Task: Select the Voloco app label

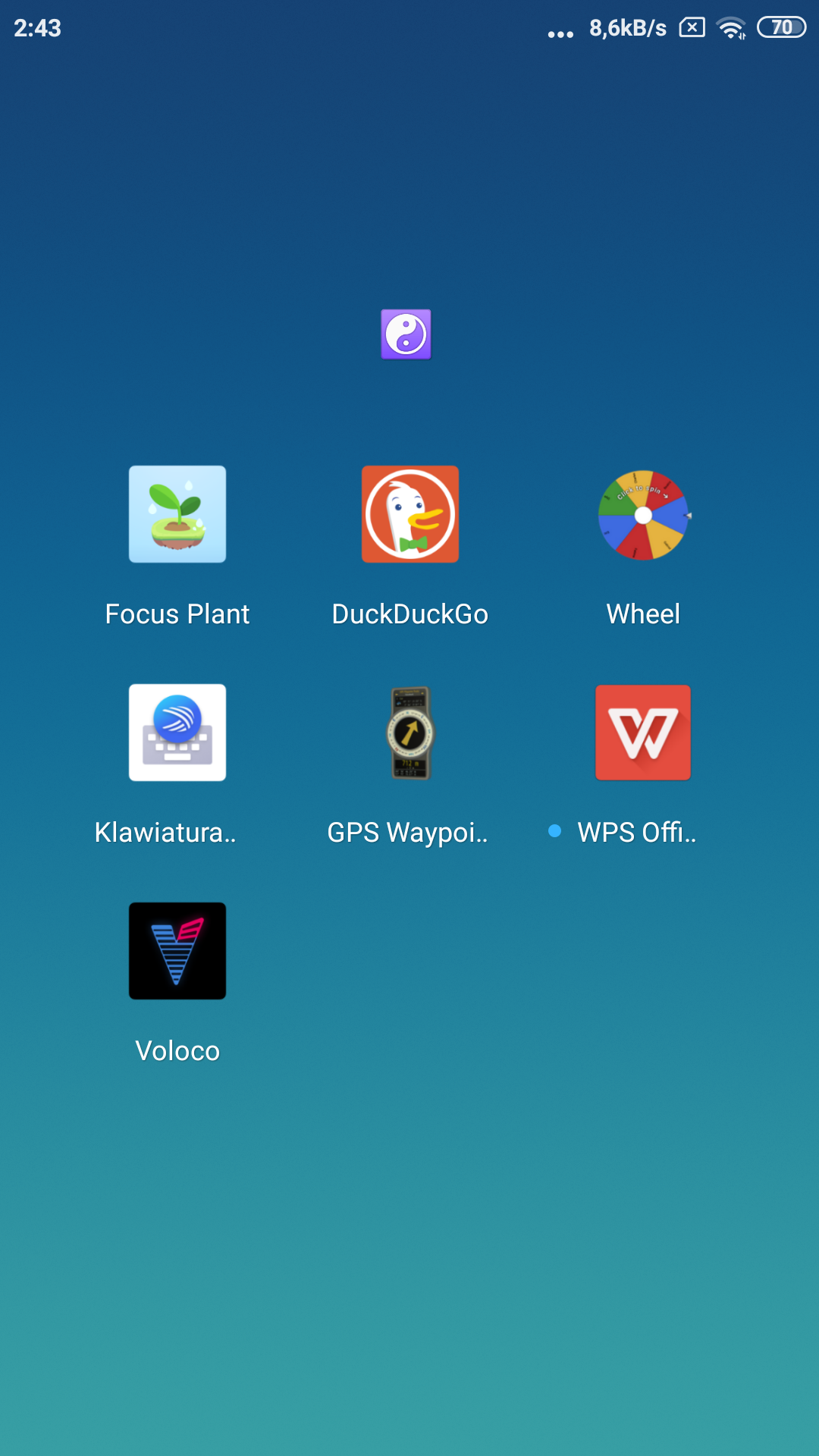Action: tap(177, 1051)
